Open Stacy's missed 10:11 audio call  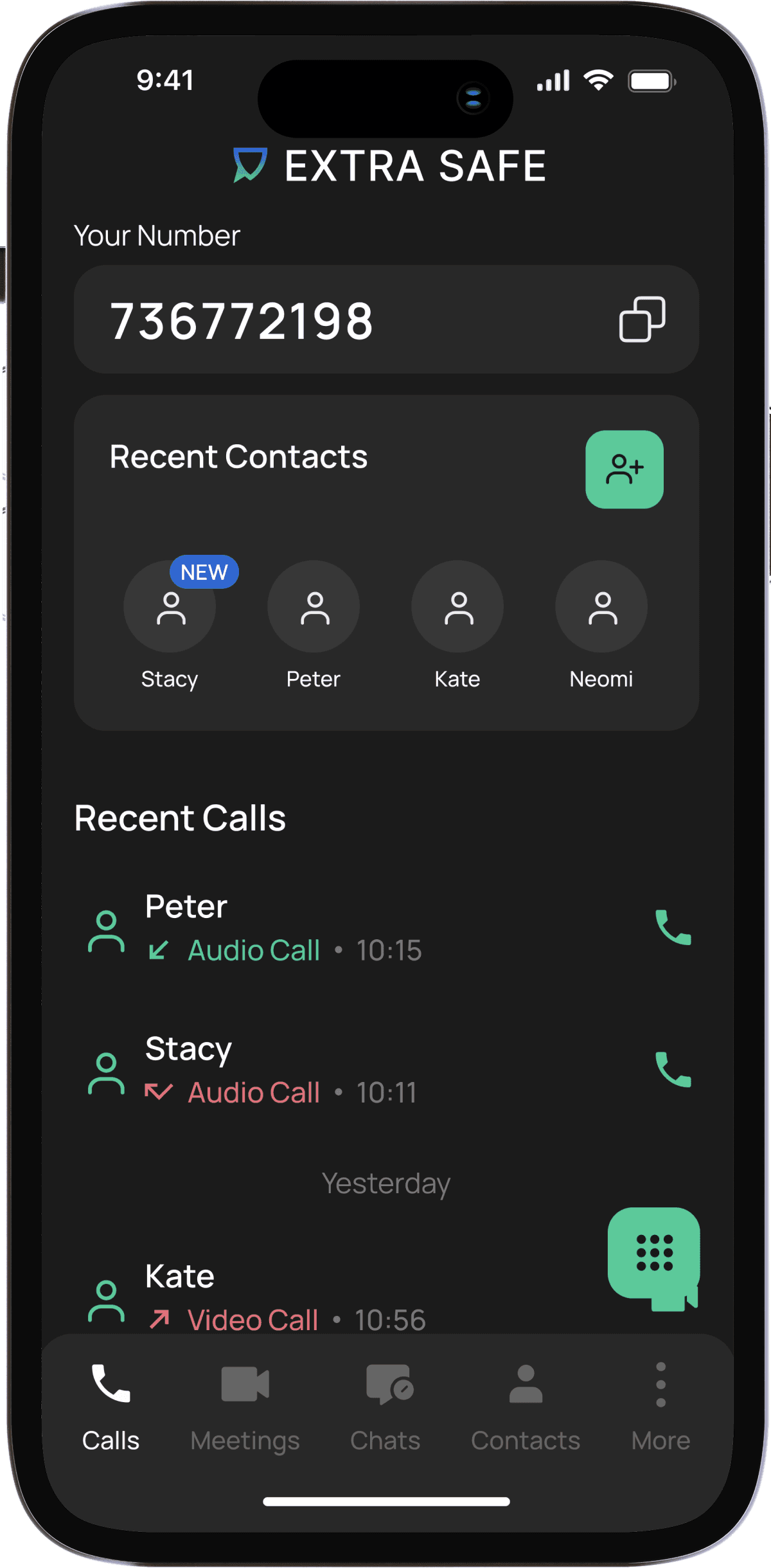283,1071
